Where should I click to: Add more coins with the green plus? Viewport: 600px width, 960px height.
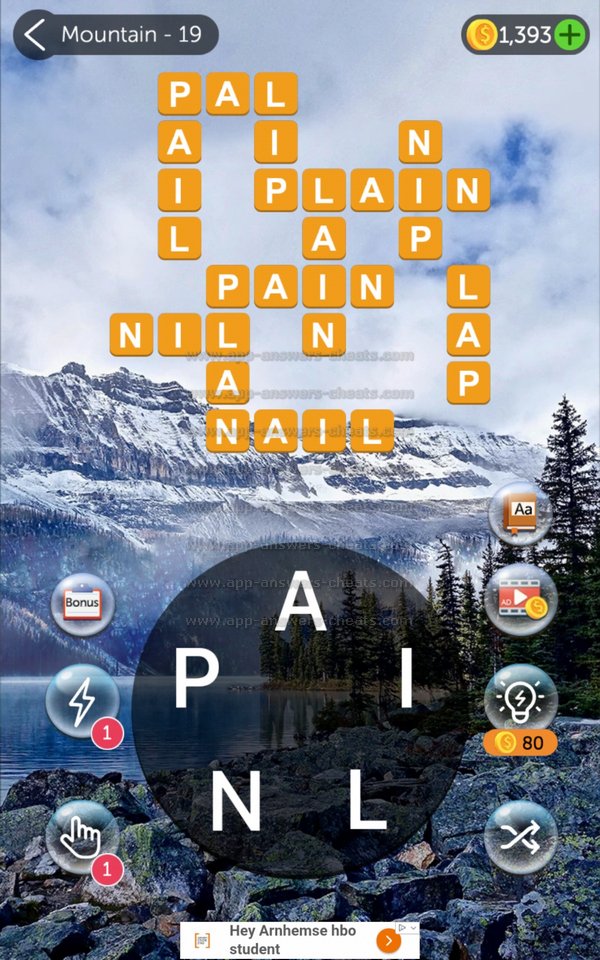click(x=571, y=35)
